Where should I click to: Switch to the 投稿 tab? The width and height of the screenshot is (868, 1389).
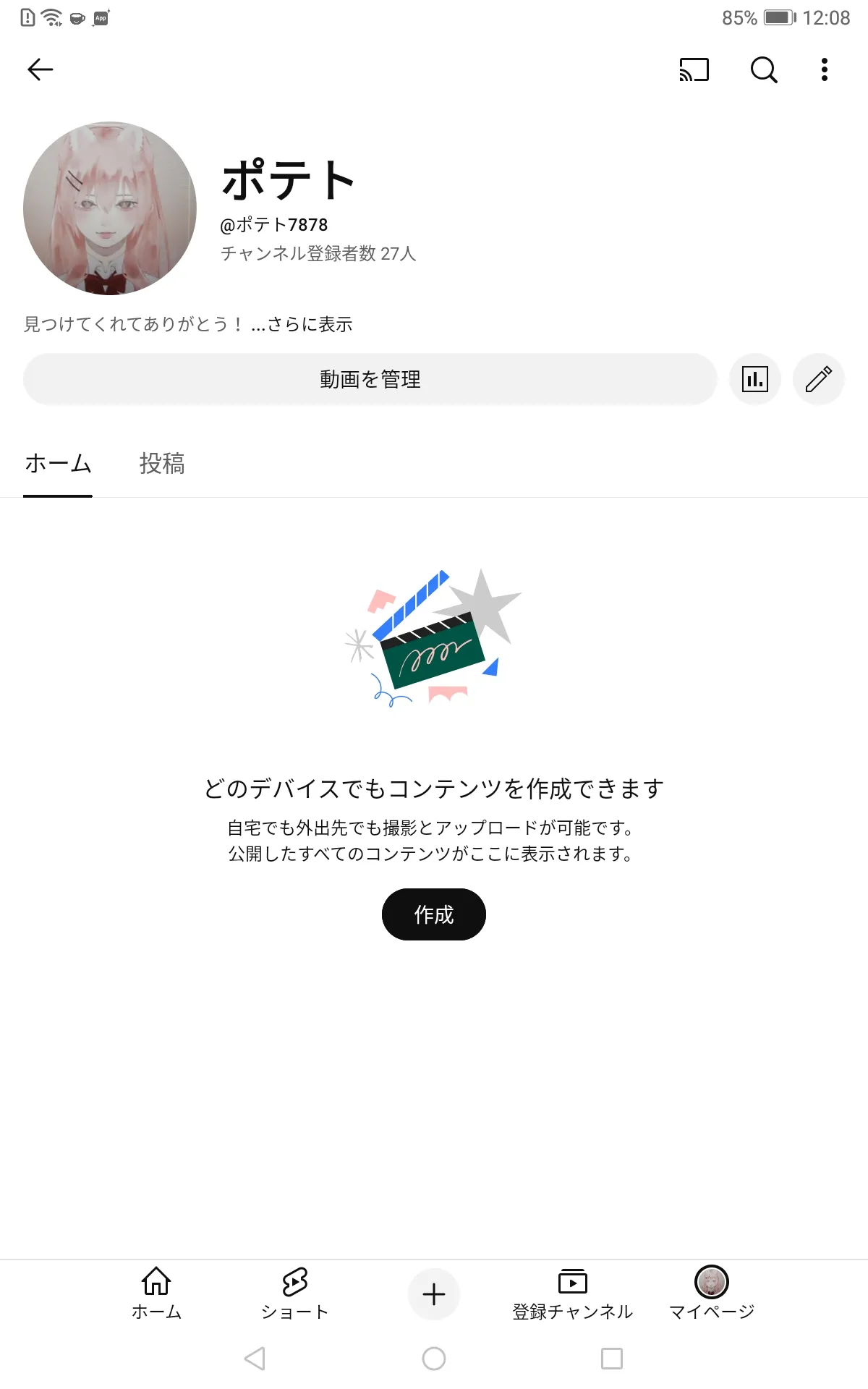tap(162, 464)
